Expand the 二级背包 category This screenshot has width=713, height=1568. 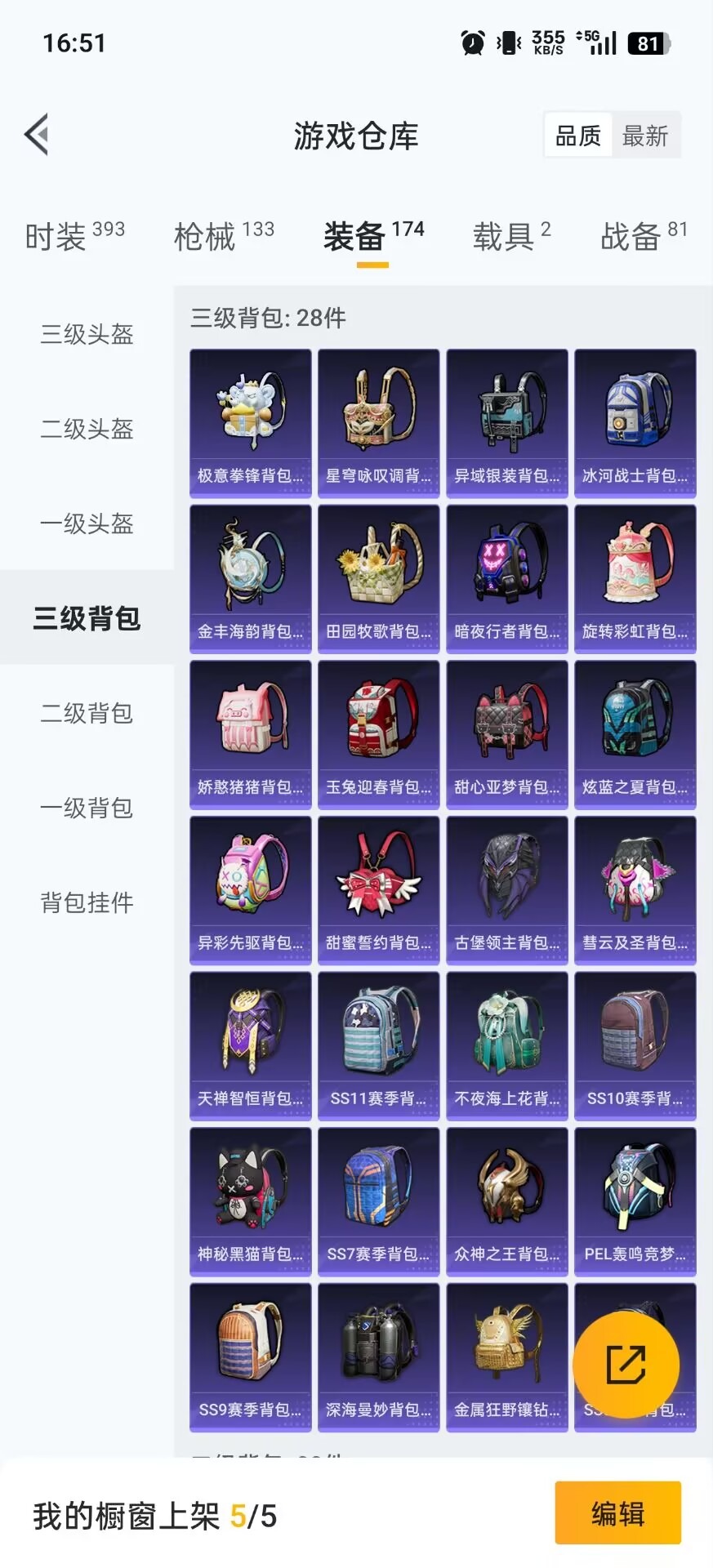tap(88, 713)
